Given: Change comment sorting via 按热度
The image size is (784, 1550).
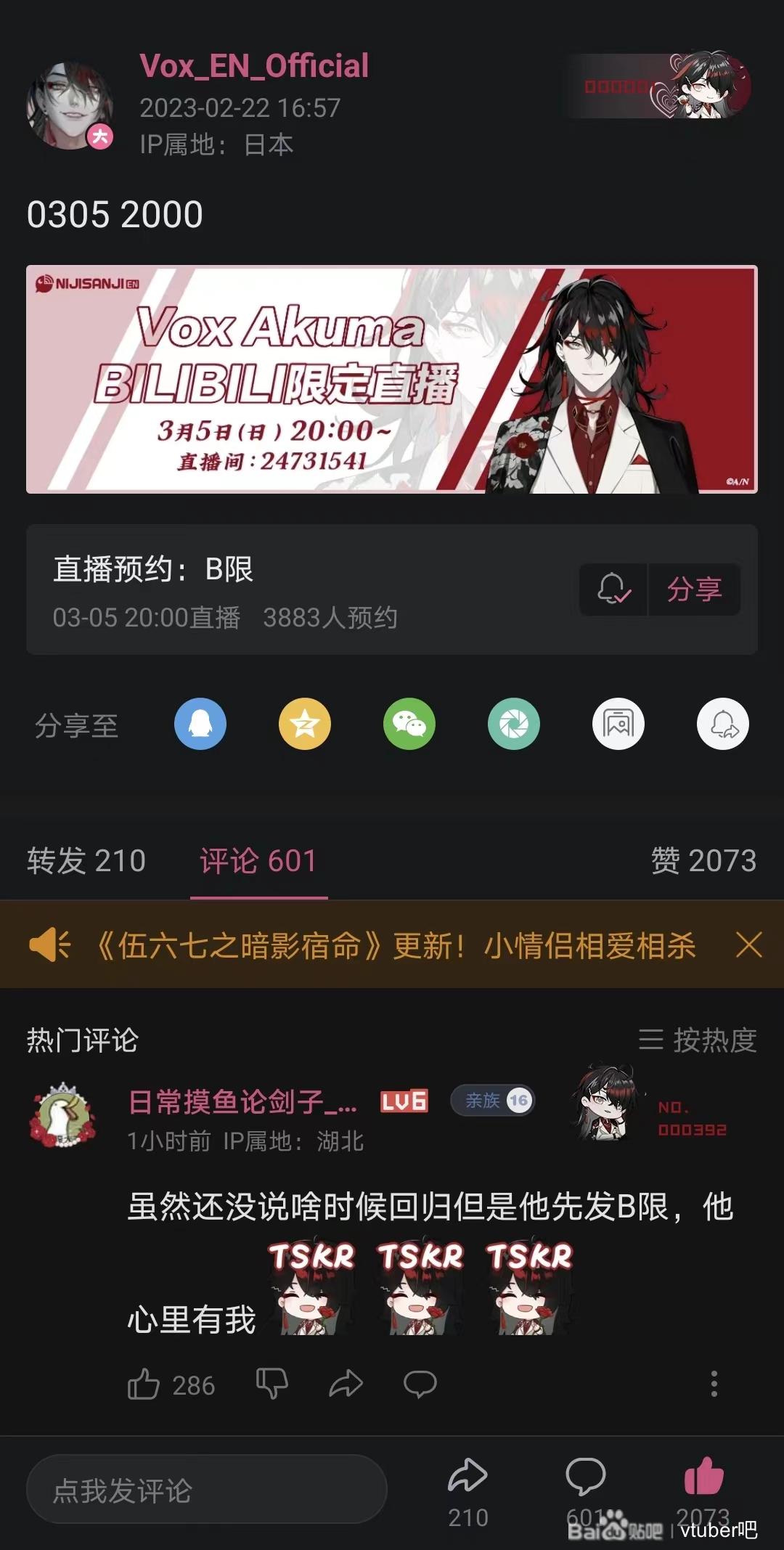Looking at the screenshot, I should coord(698,1040).
